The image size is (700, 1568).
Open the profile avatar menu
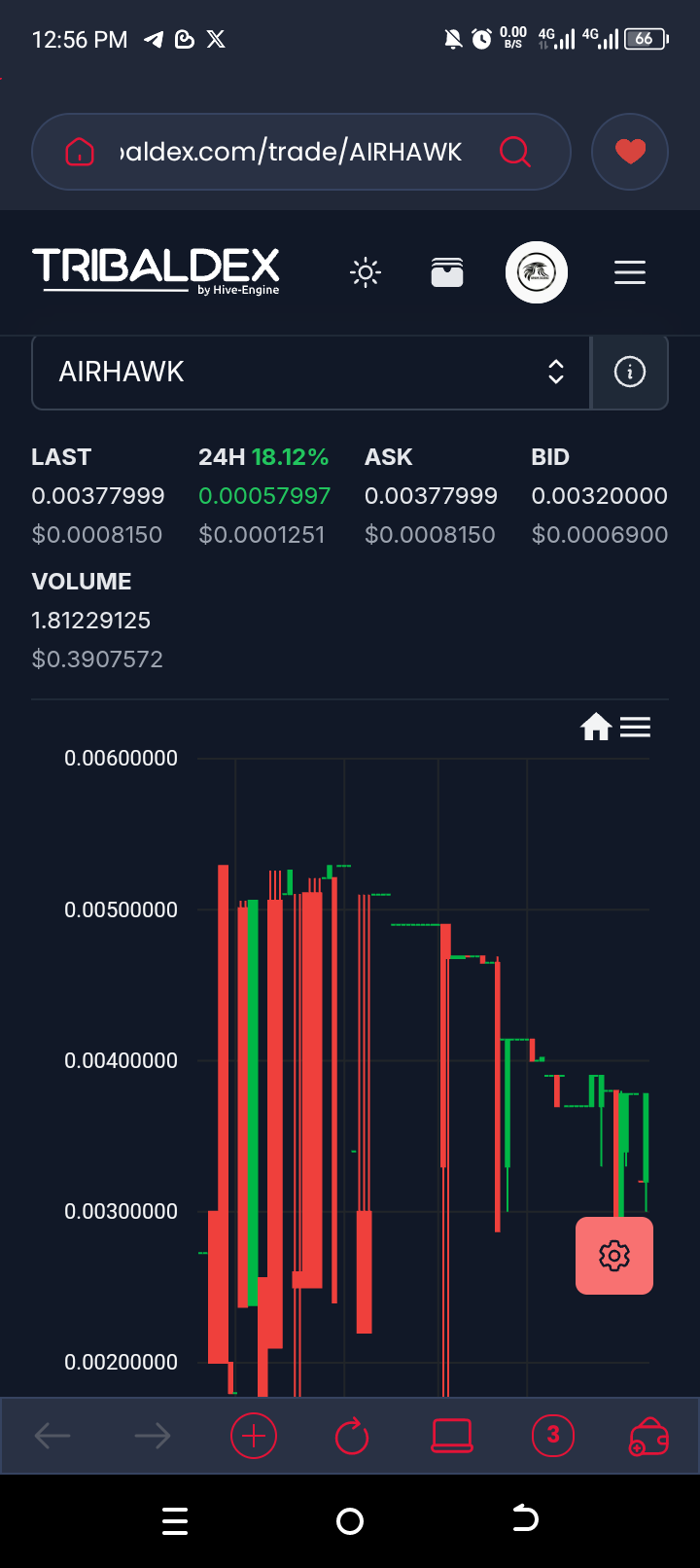[x=537, y=272]
